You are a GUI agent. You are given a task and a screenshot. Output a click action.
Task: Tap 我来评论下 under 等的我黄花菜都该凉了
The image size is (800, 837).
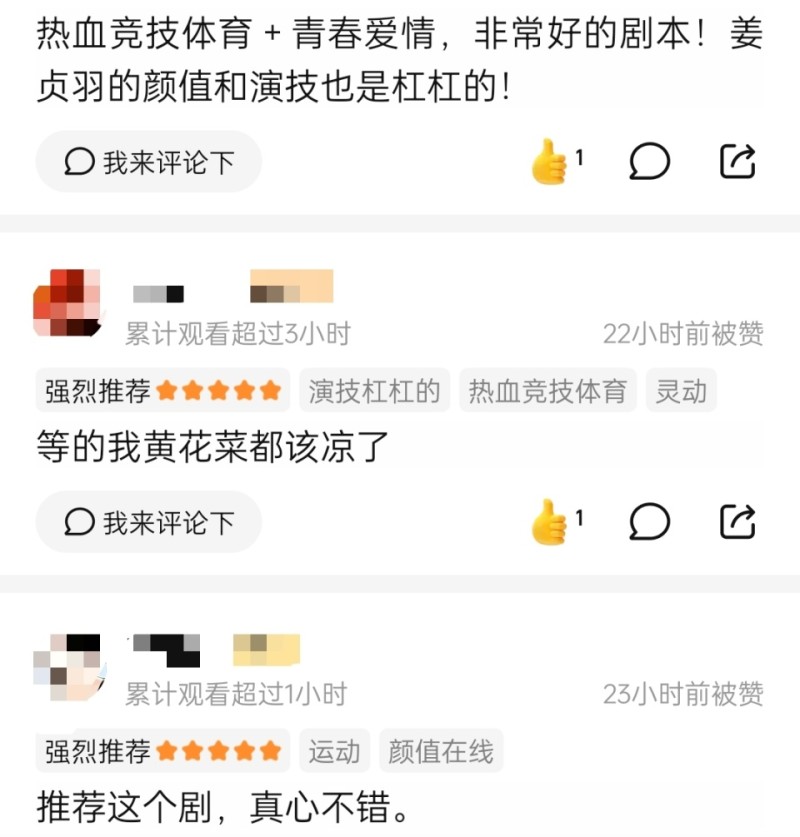point(149,522)
